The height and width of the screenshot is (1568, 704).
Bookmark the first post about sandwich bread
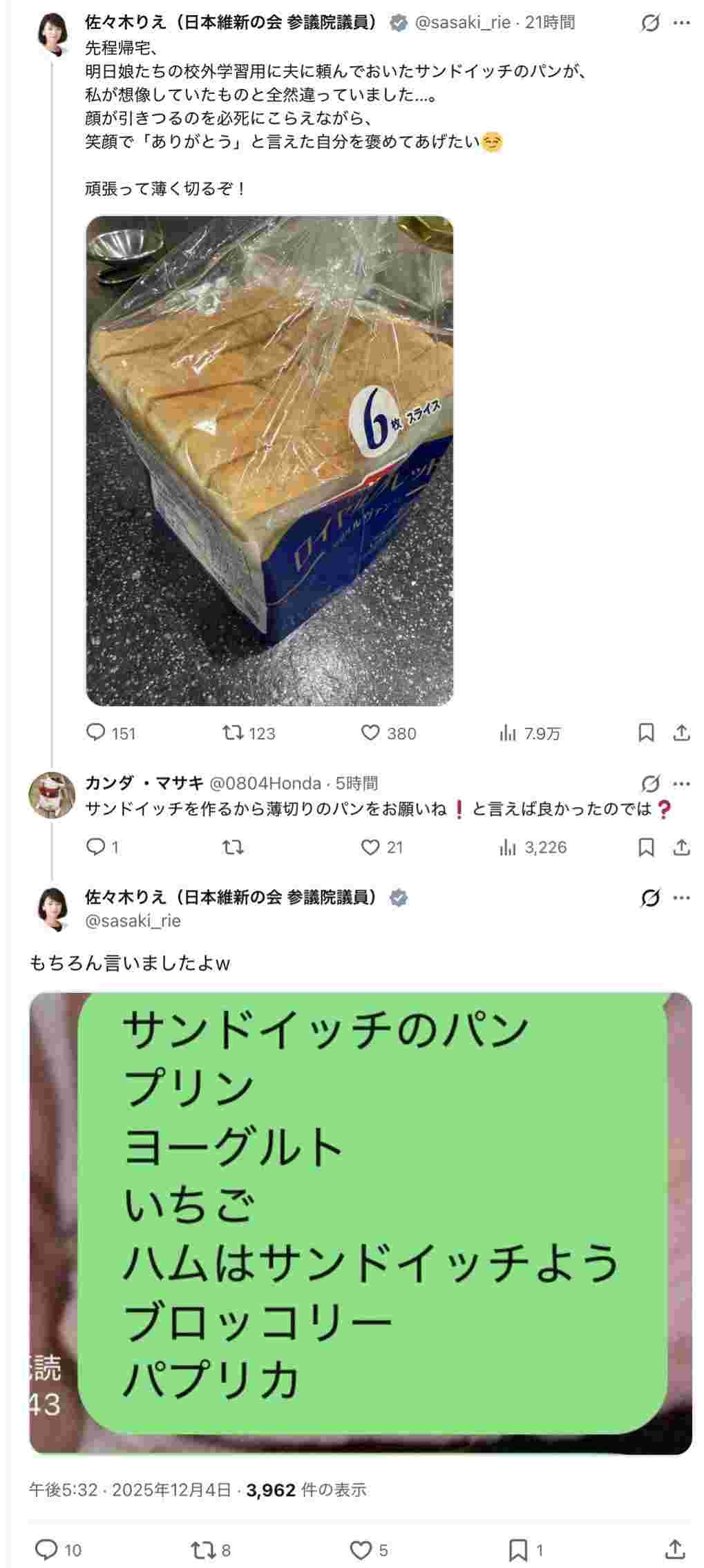pyautogui.click(x=646, y=733)
